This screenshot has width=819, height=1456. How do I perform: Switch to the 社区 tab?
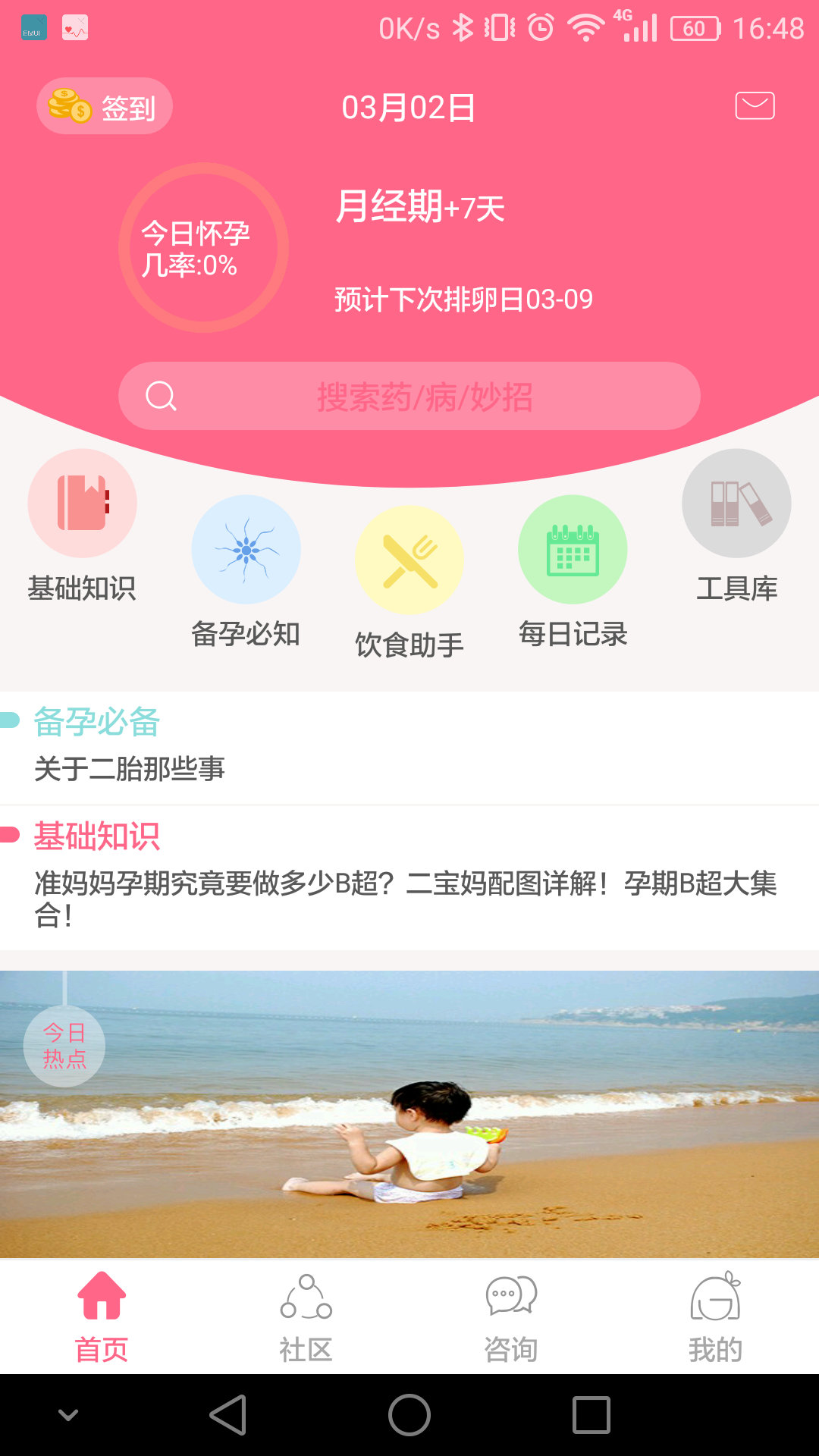306,1318
